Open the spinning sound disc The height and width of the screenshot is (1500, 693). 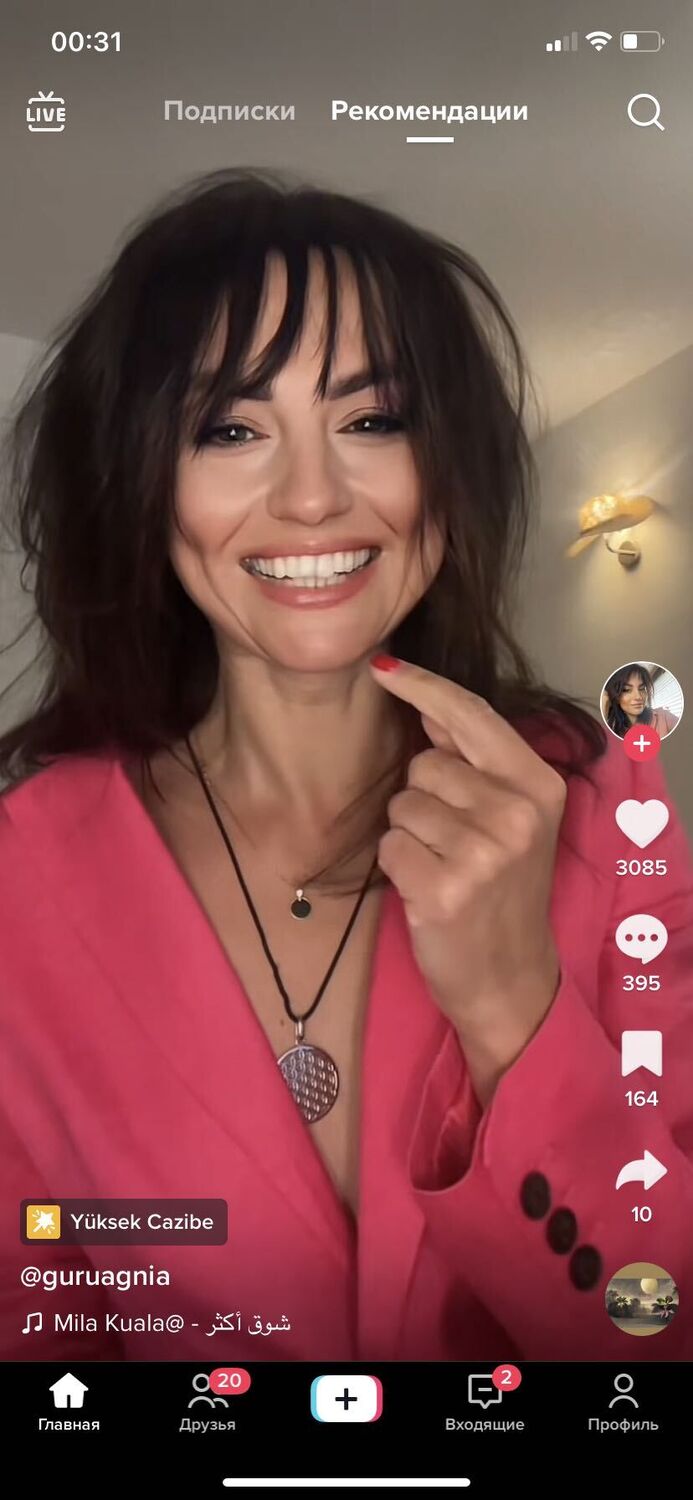click(x=641, y=1299)
